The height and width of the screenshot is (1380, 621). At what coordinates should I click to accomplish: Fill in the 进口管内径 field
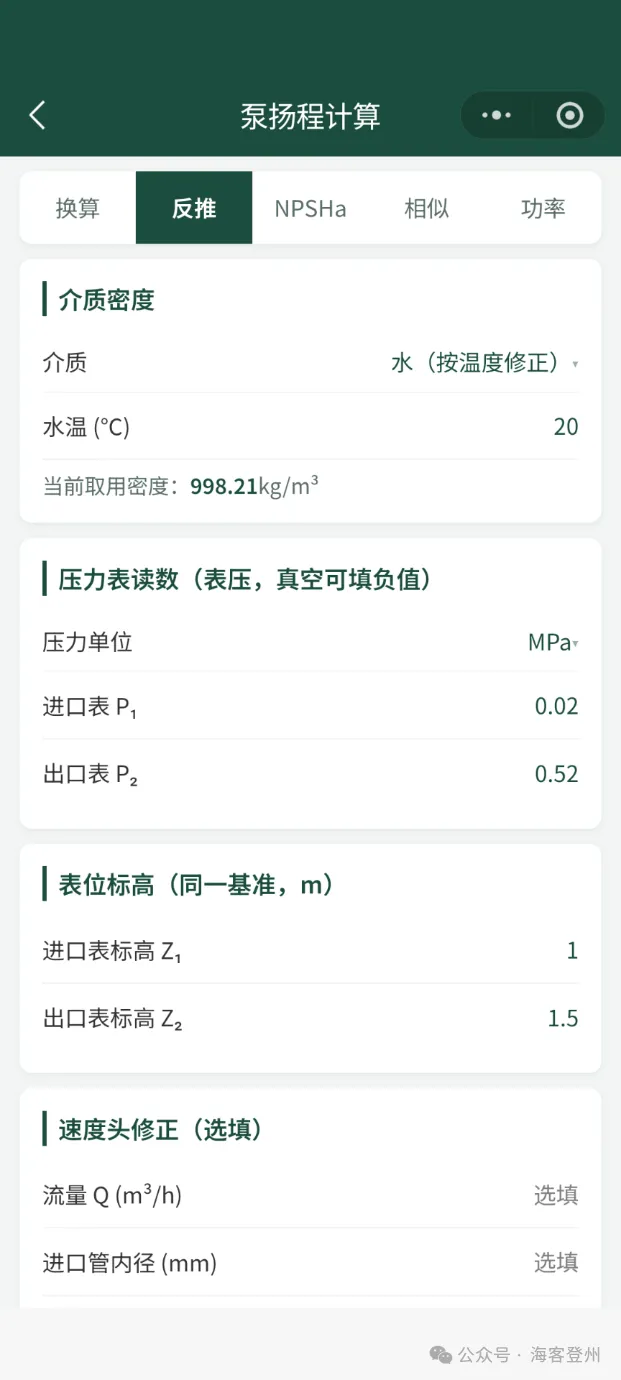[310, 1263]
